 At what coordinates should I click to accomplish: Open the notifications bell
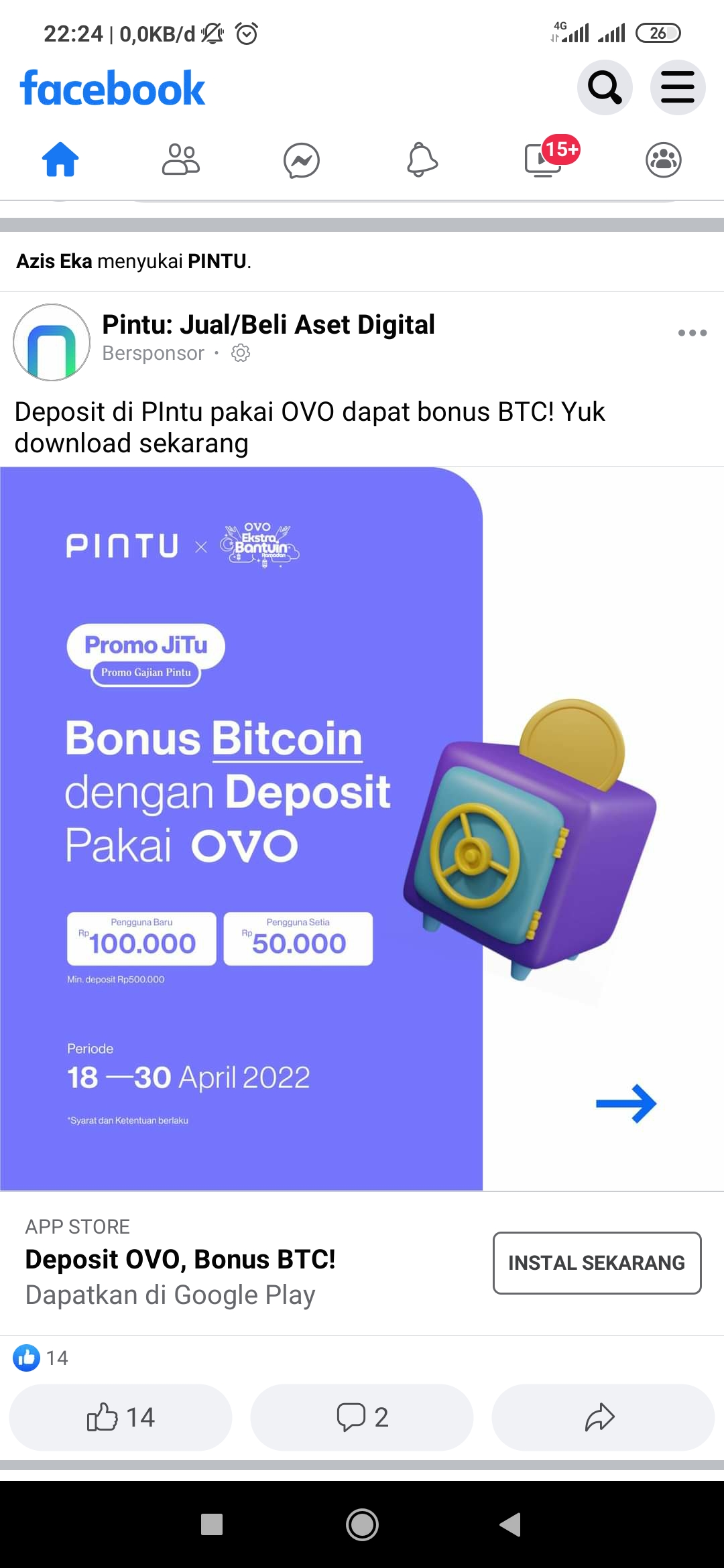(422, 160)
